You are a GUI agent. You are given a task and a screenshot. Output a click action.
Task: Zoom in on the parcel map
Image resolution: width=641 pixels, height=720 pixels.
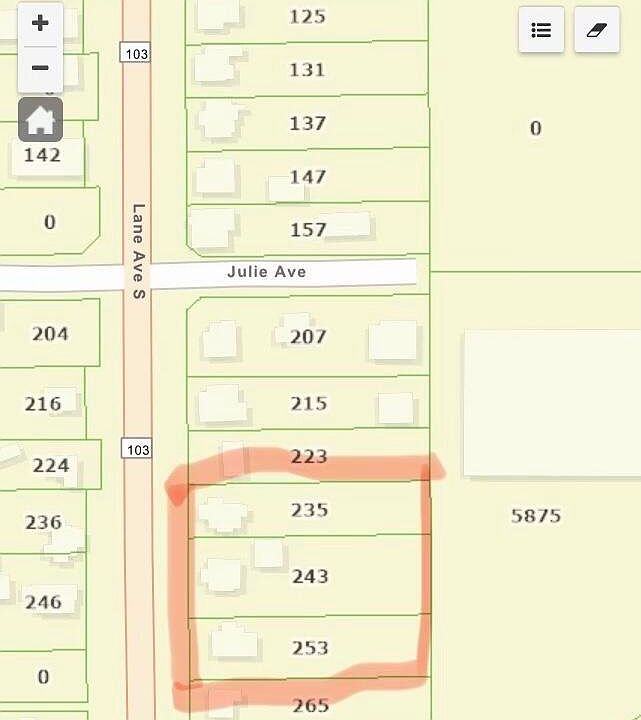[x=40, y=24]
